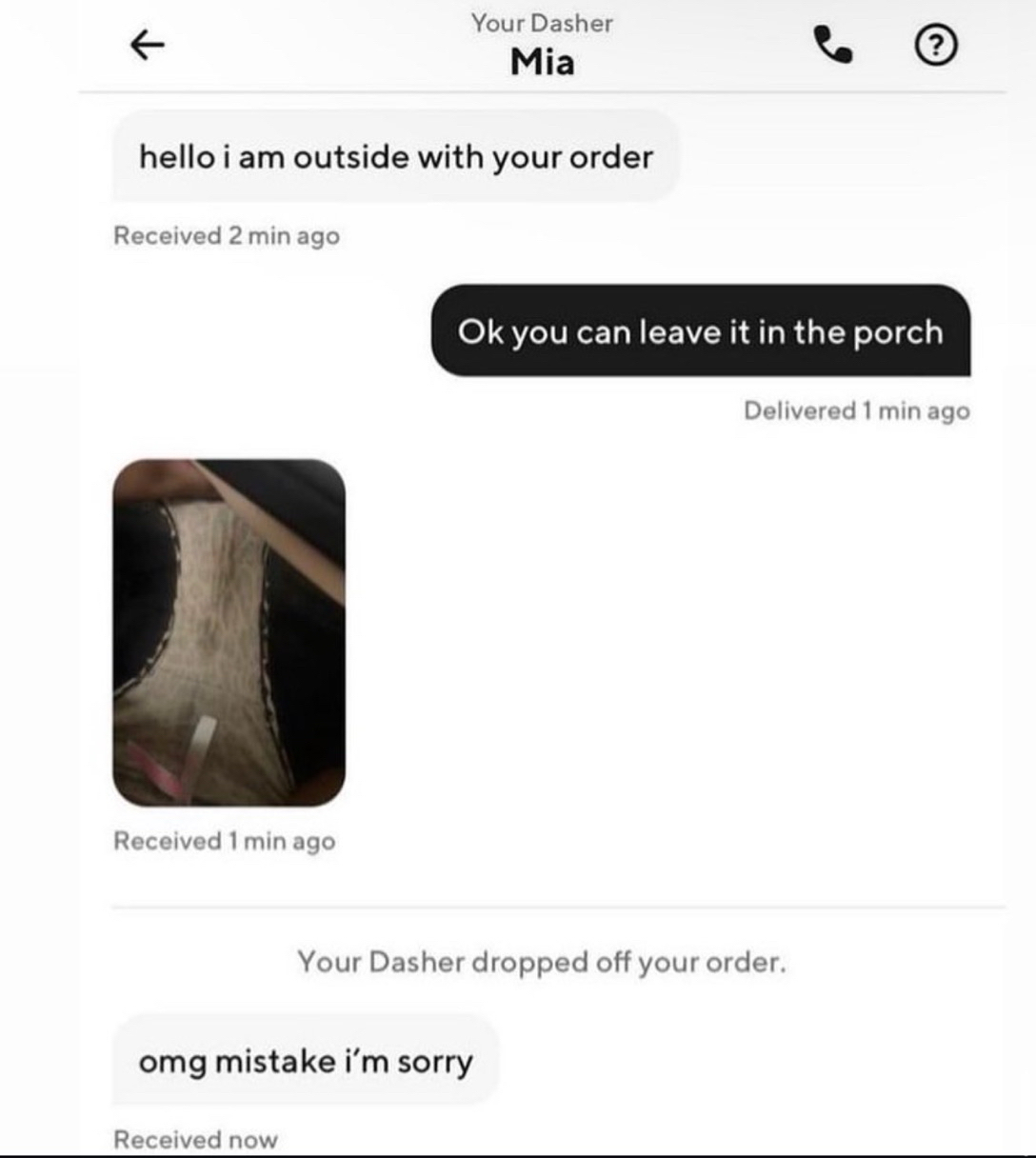Go back from the Dasher chat

coord(147,44)
